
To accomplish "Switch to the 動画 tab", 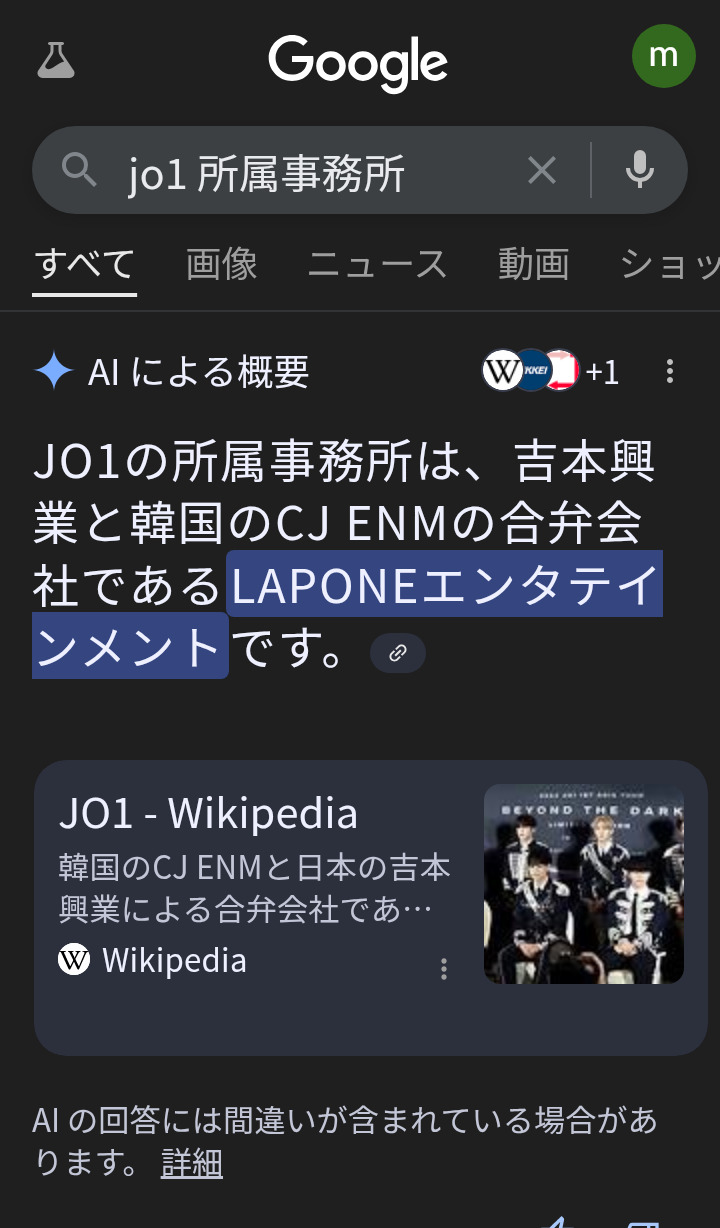I will coord(533,264).
